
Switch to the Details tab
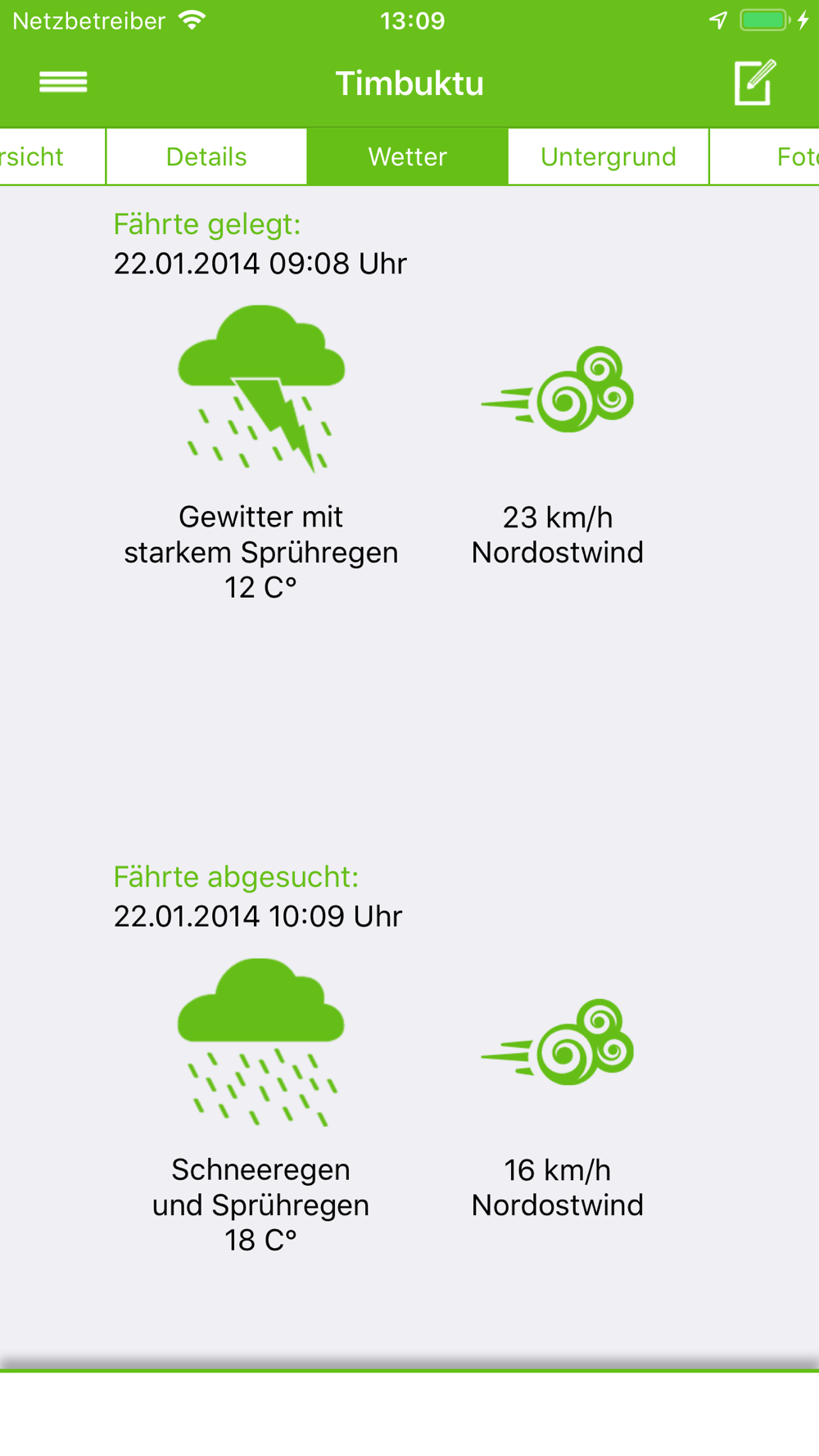point(206,156)
